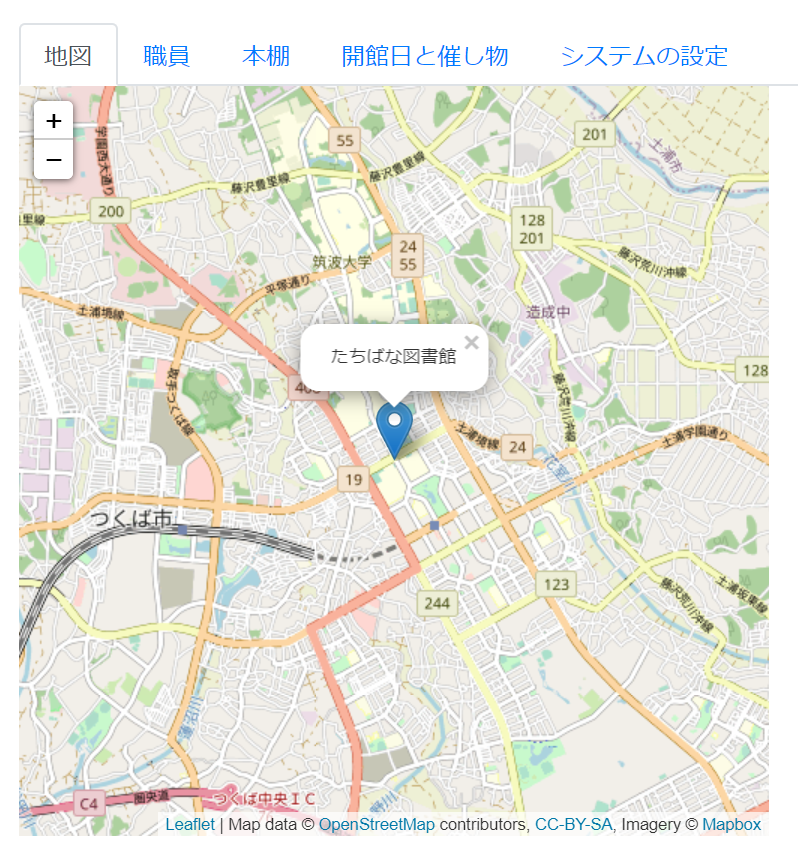Open the 職員 tab

tap(166, 56)
